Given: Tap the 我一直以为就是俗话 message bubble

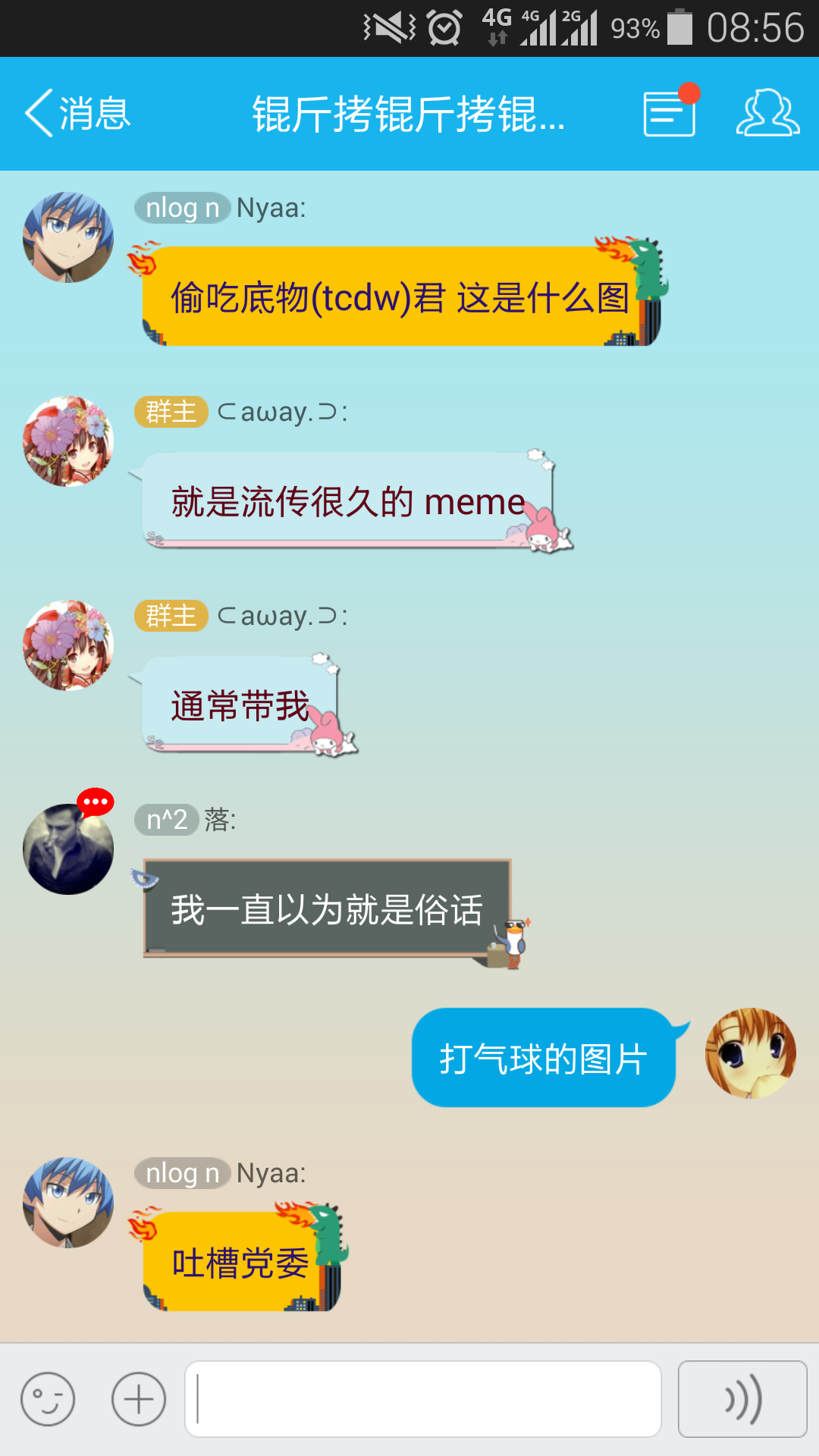Looking at the screenshot, I should coord(327,909).
